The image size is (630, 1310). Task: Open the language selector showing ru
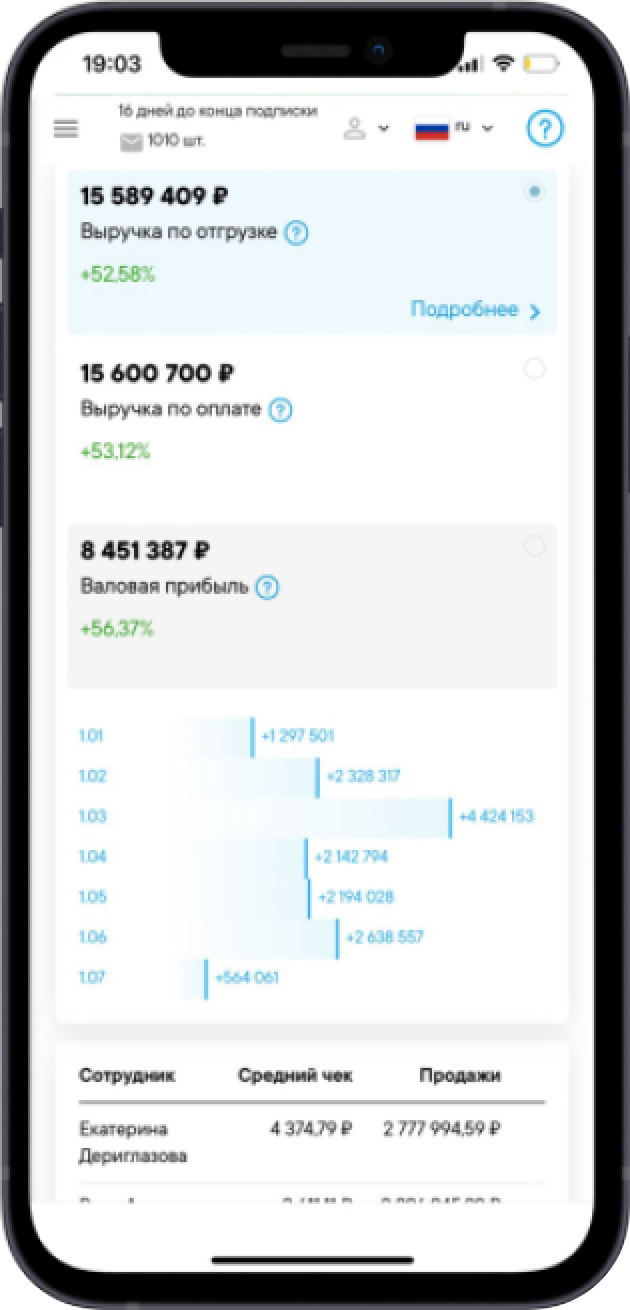pos(454,129)
